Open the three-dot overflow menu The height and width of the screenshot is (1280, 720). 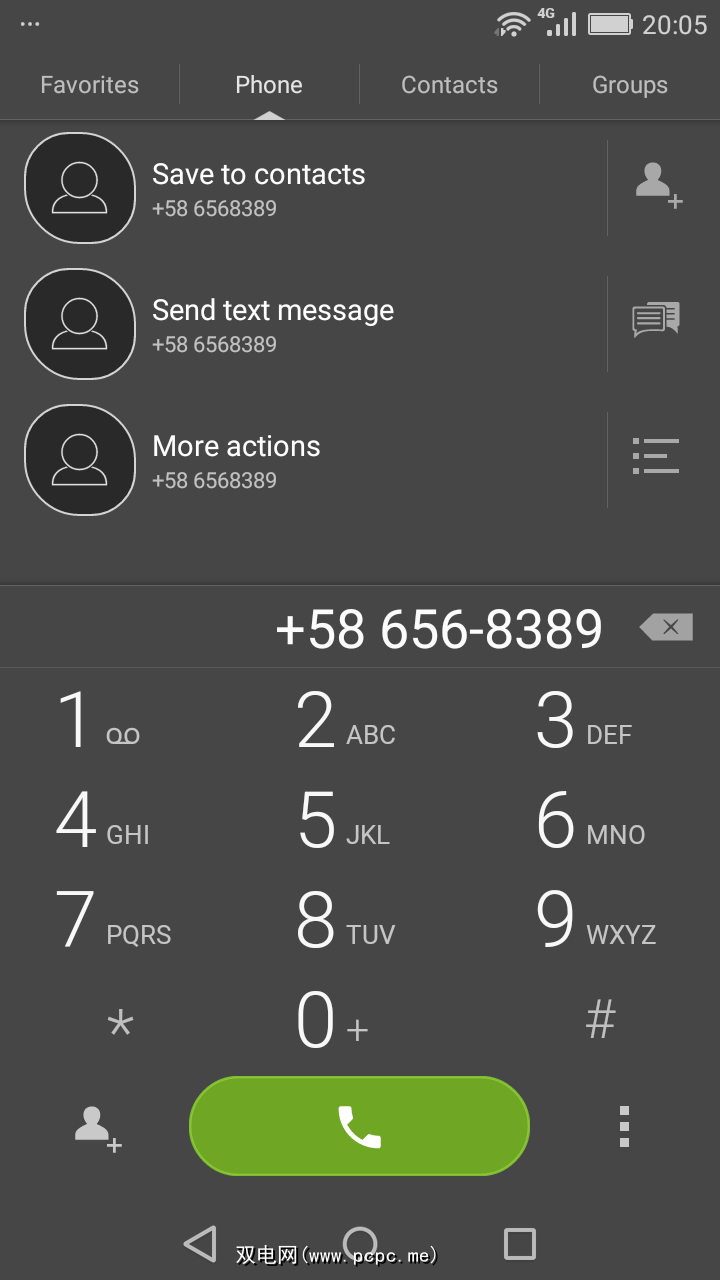tap(624, 1126)
